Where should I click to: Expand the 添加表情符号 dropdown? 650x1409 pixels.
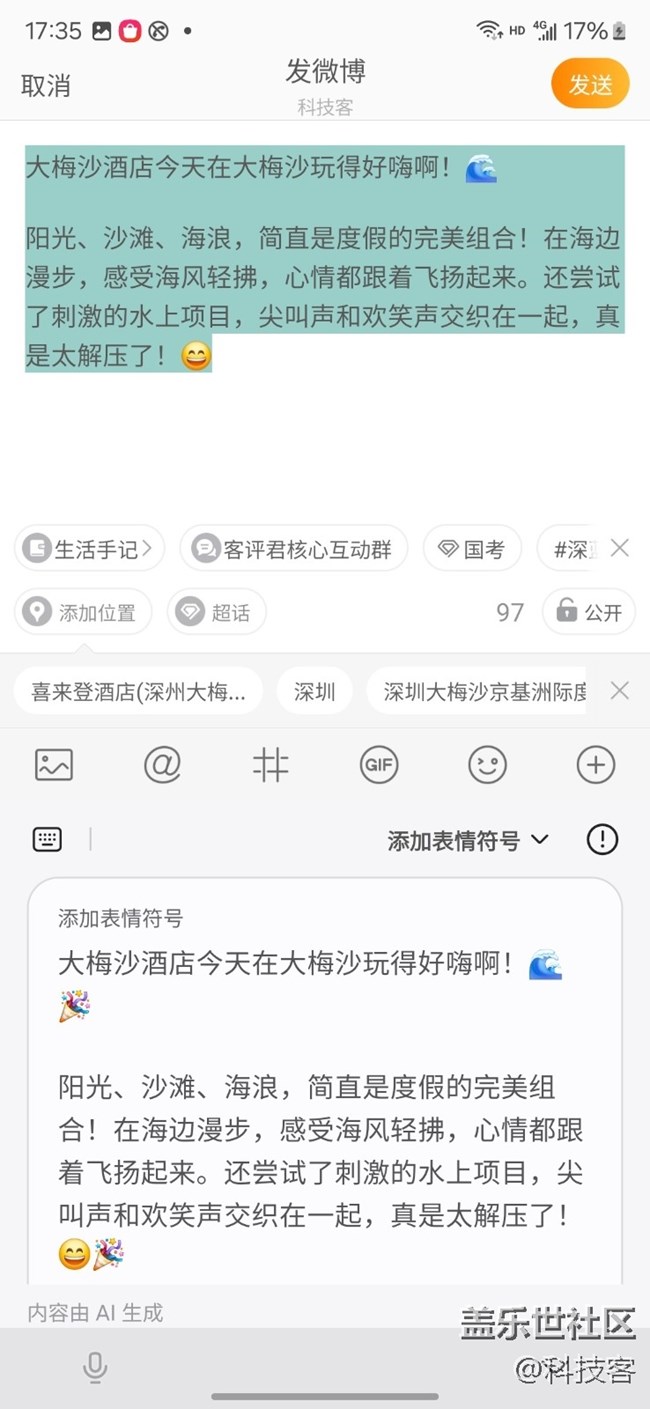(468, 840)
